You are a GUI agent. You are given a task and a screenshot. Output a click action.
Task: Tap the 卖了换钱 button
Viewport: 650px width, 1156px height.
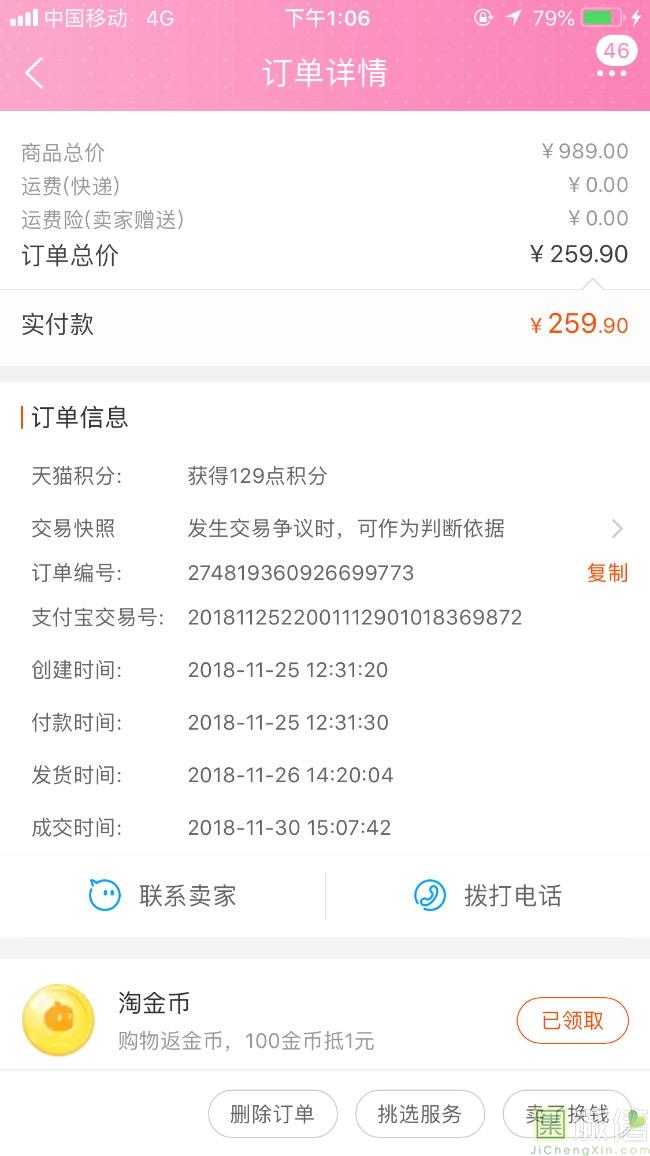click(567, 1114)
